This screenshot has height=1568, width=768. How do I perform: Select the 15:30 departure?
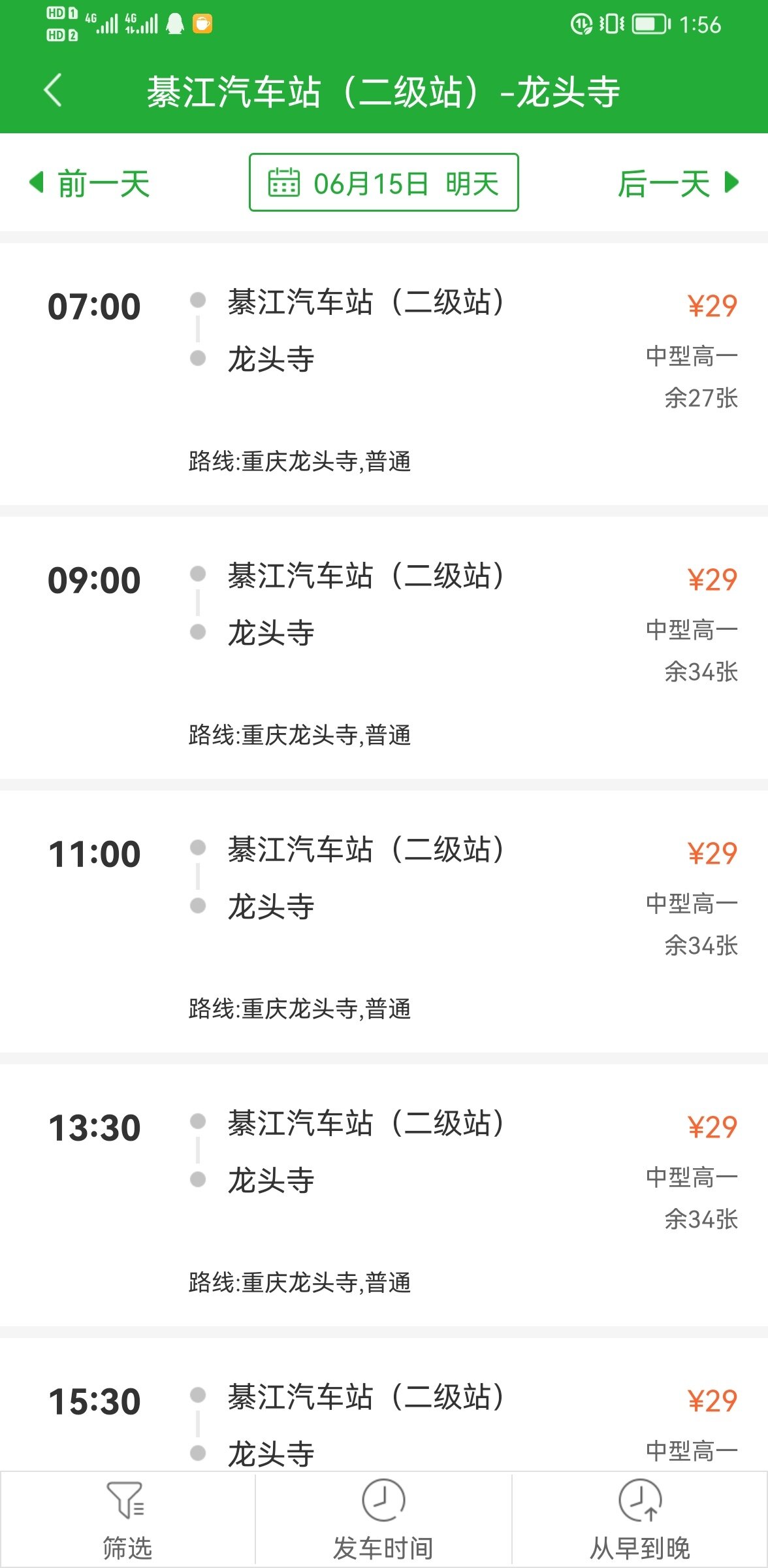(x=384, y=1405)
